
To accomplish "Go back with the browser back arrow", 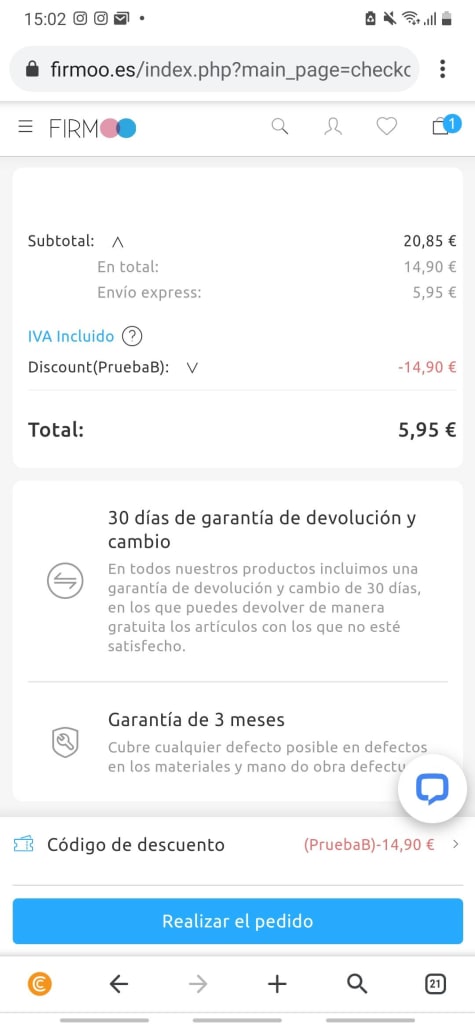I will (x=119, y=983).
